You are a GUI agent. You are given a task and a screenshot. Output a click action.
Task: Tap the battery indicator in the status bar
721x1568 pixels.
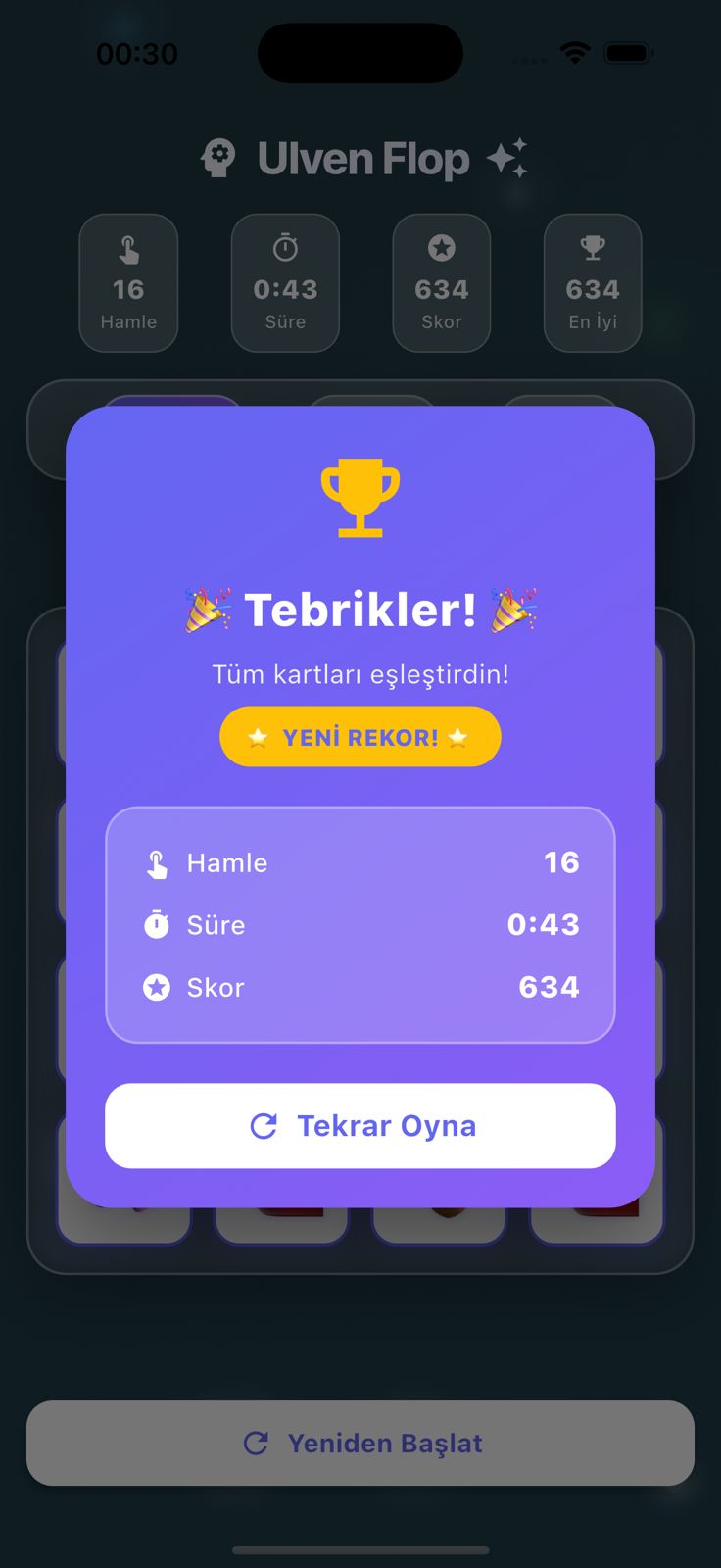627,53
